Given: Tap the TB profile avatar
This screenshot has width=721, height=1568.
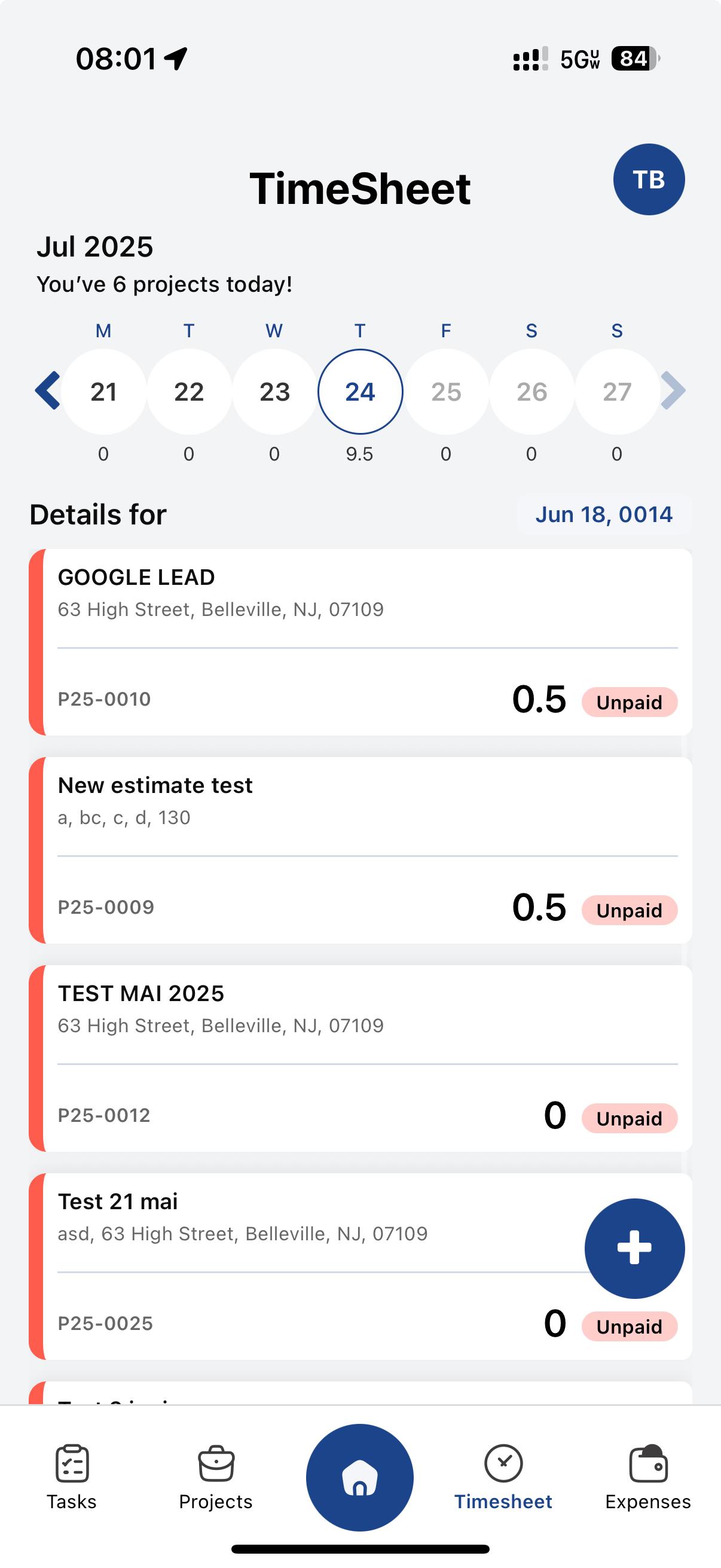Looking at the screenshot, I should point(649,179).
